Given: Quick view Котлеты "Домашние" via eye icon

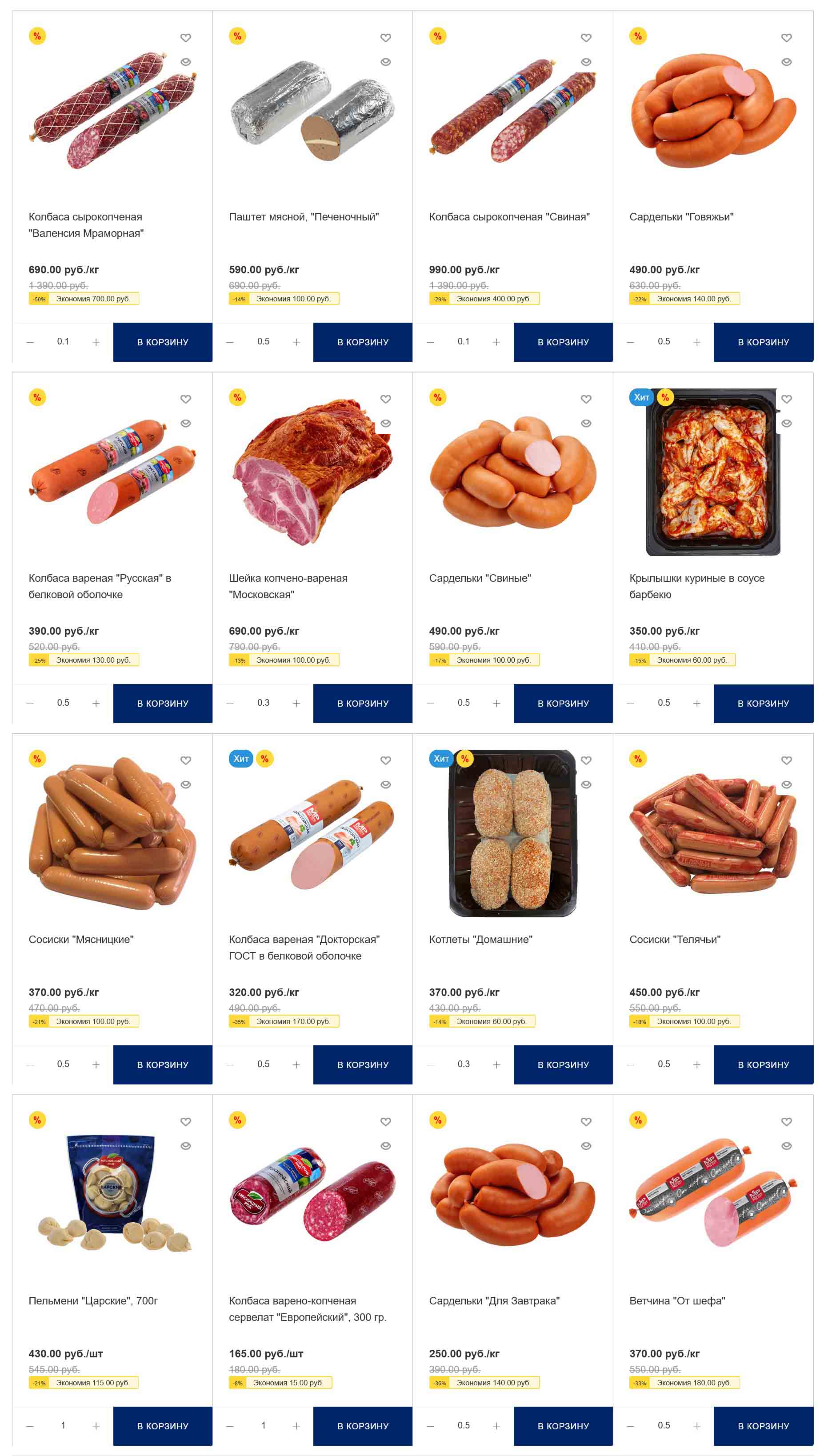Looking at the screenshot, I should tap(586, 784).
